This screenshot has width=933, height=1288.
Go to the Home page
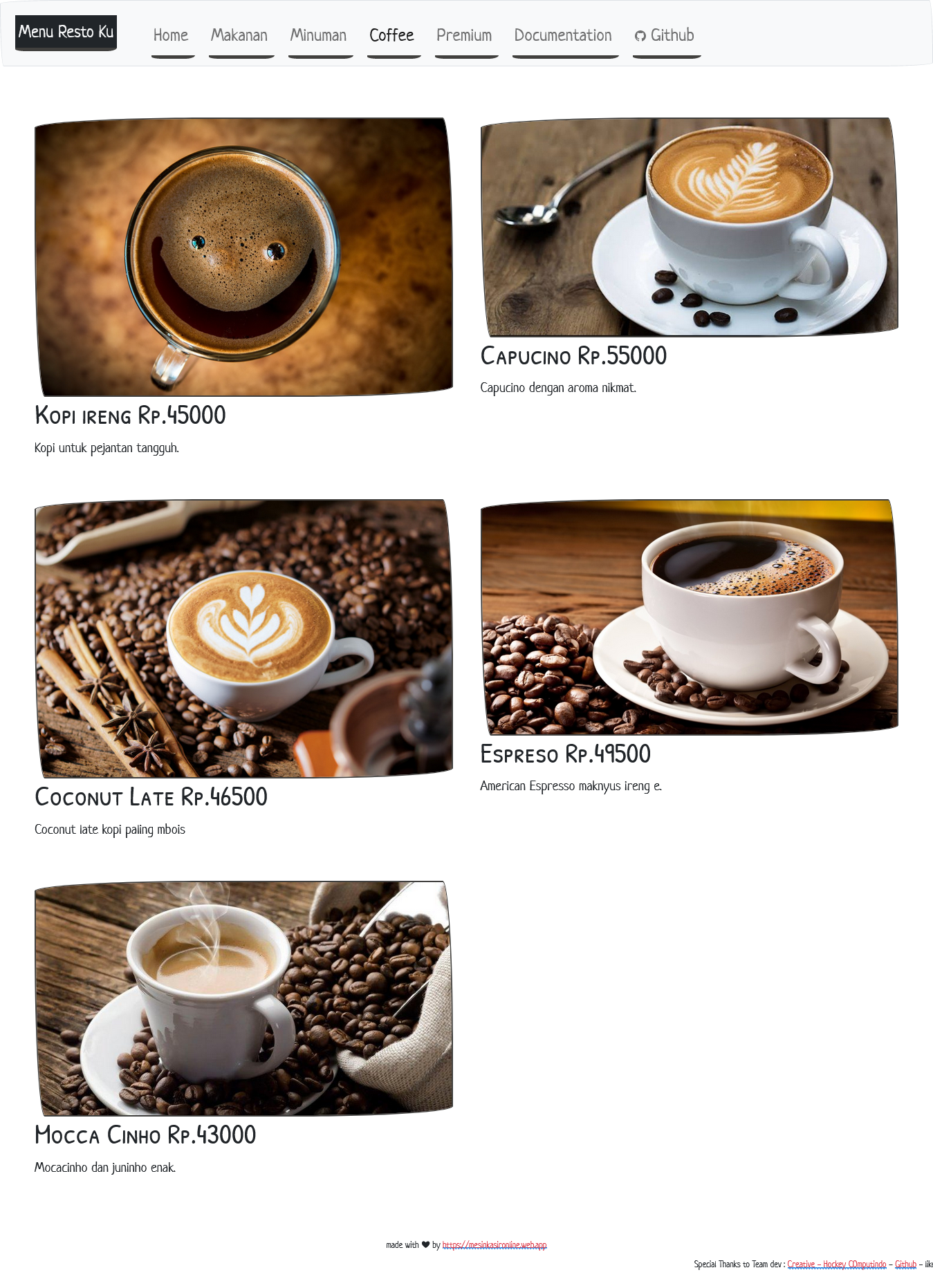pyautogui.click(x=171, y=36)
